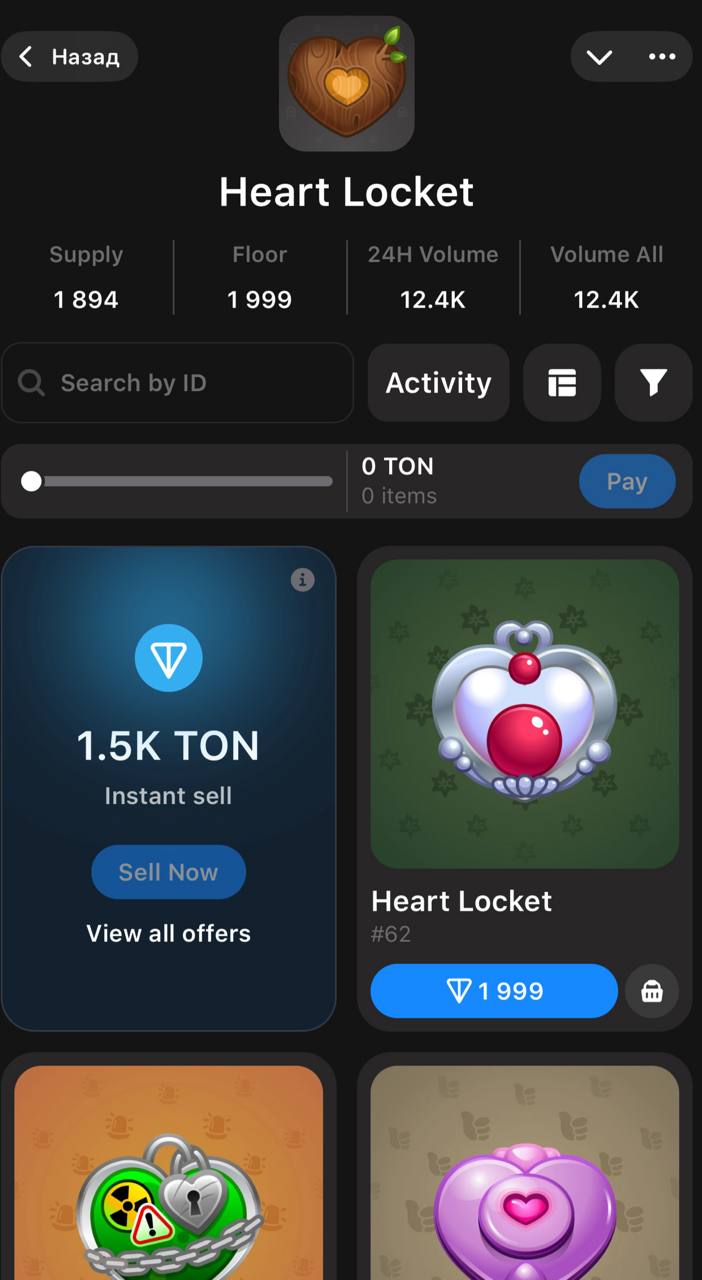Tap the bulk-buy items slider handle
Viewport: 702px width, 1280px height.
coord(32,481)
